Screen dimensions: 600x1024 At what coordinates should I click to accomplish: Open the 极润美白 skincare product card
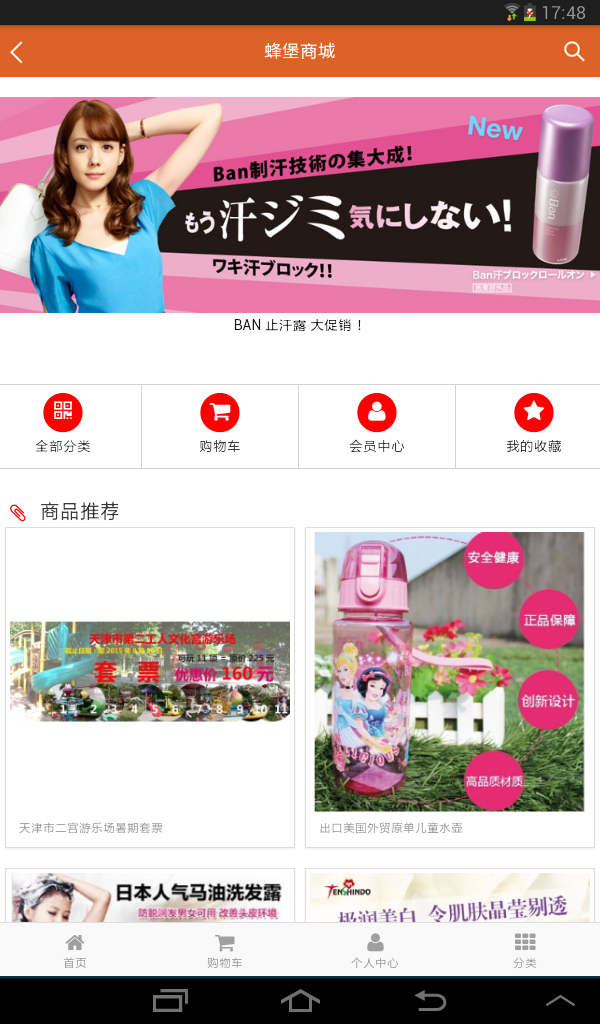click(450, 896)
